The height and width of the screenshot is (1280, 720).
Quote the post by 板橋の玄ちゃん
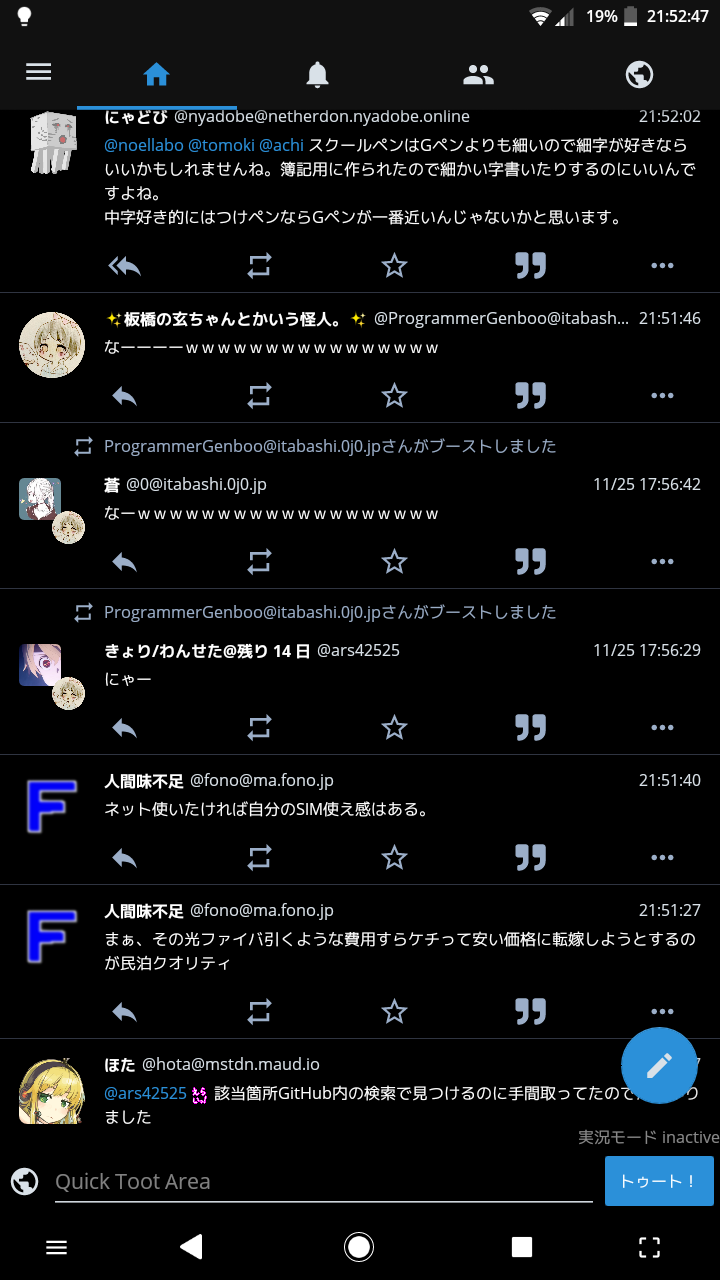[530, 396]
